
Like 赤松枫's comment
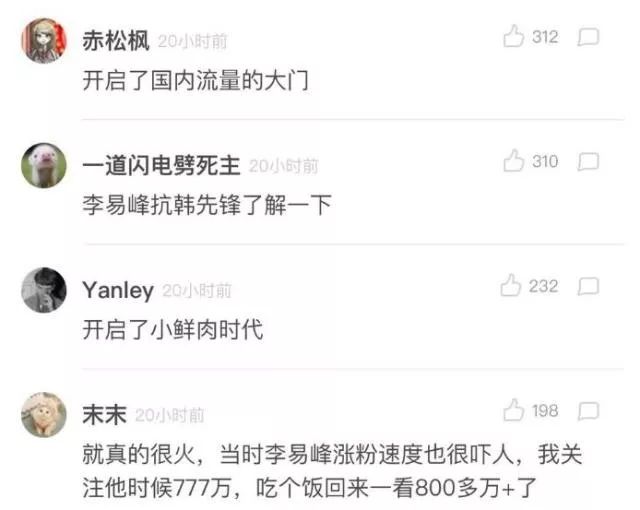[514, 38]
